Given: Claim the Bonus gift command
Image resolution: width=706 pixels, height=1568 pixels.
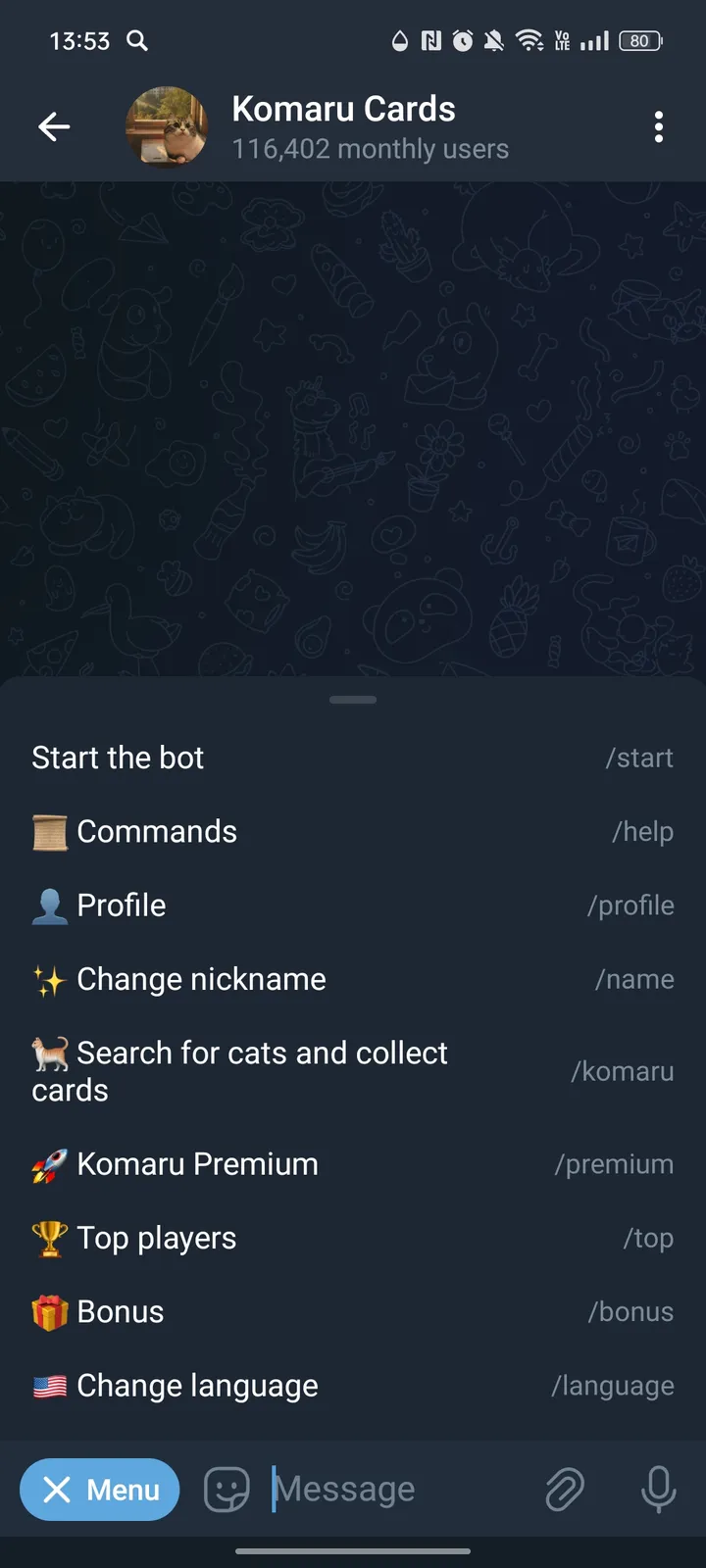Looking at the screenshot, I should pos(353,1311).
